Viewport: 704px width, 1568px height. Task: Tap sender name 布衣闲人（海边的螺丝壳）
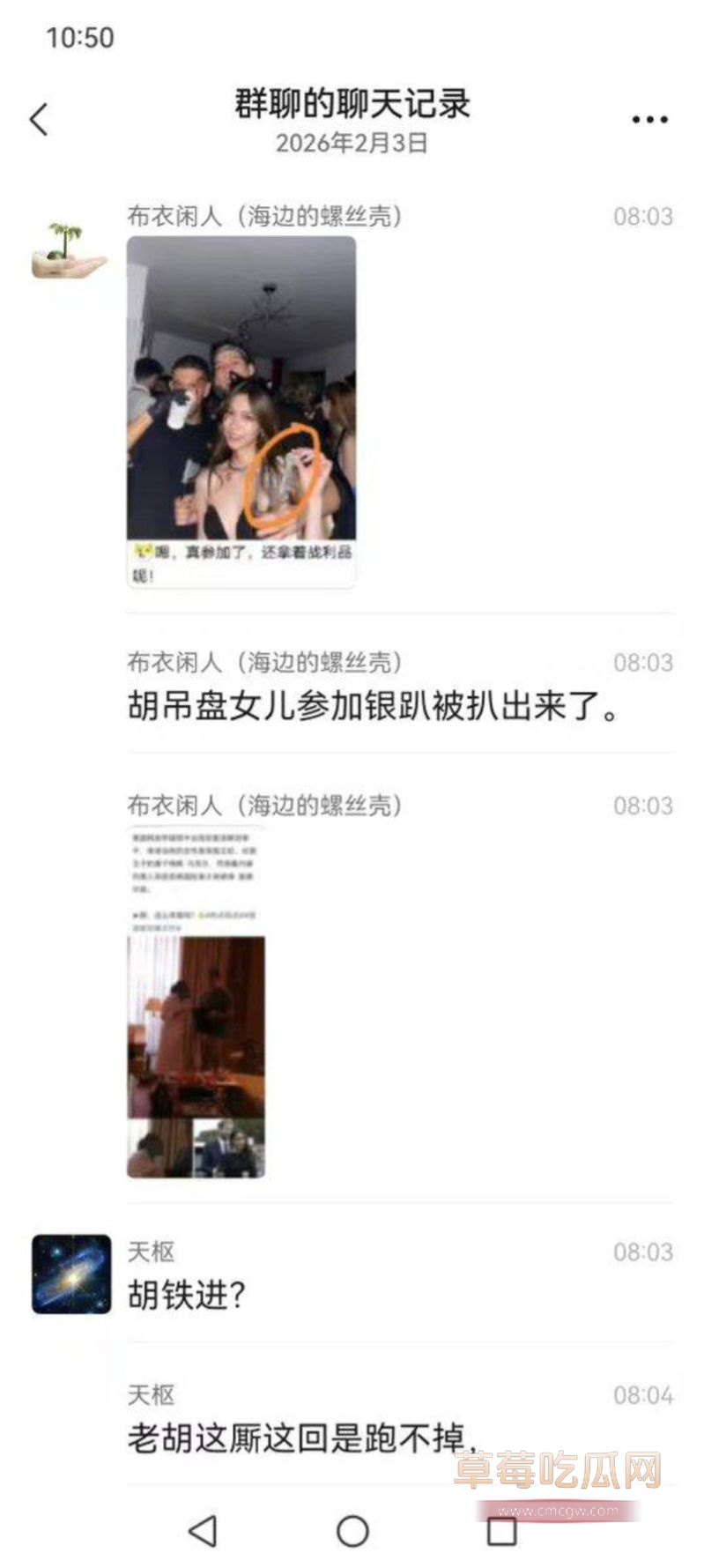pos(266,218)
